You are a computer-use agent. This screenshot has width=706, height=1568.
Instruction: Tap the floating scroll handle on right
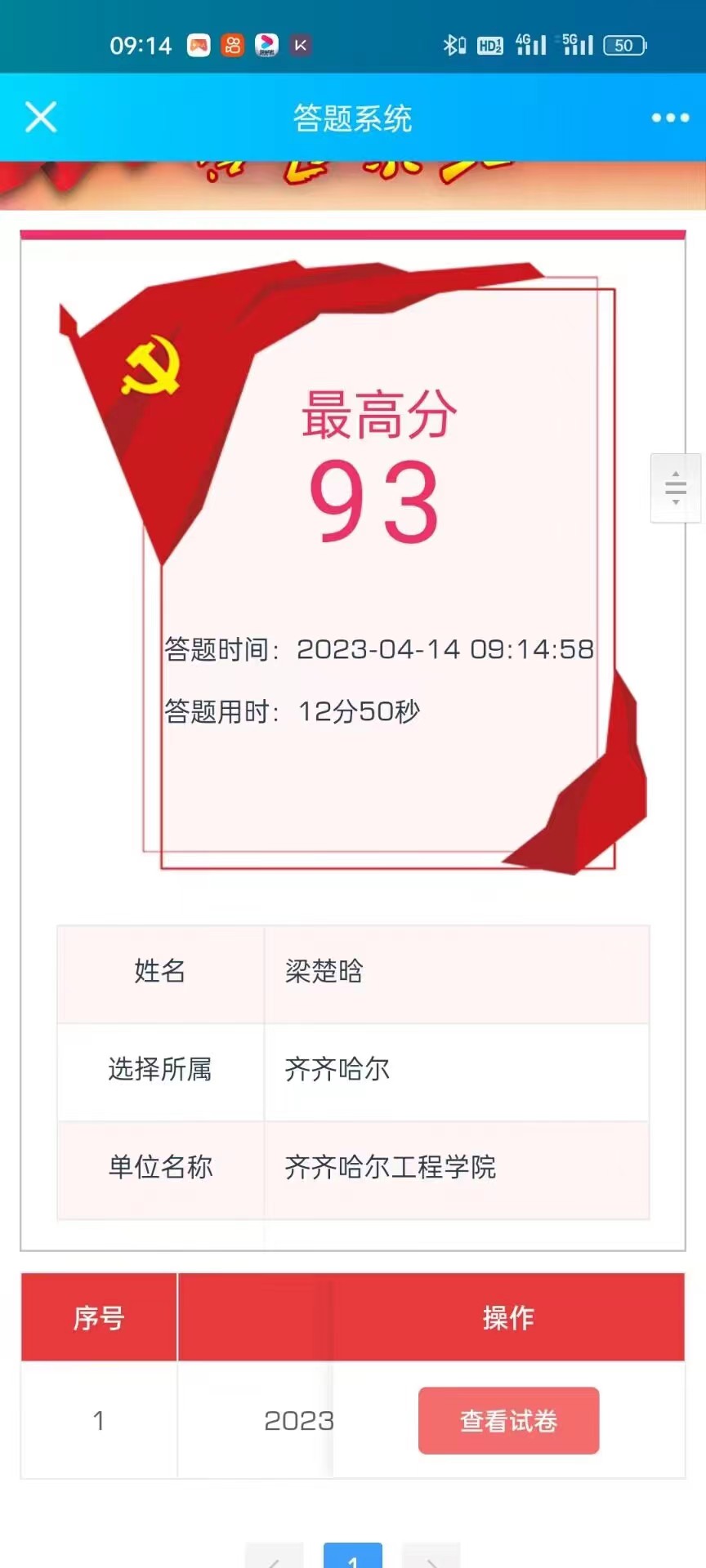point(675,488)
